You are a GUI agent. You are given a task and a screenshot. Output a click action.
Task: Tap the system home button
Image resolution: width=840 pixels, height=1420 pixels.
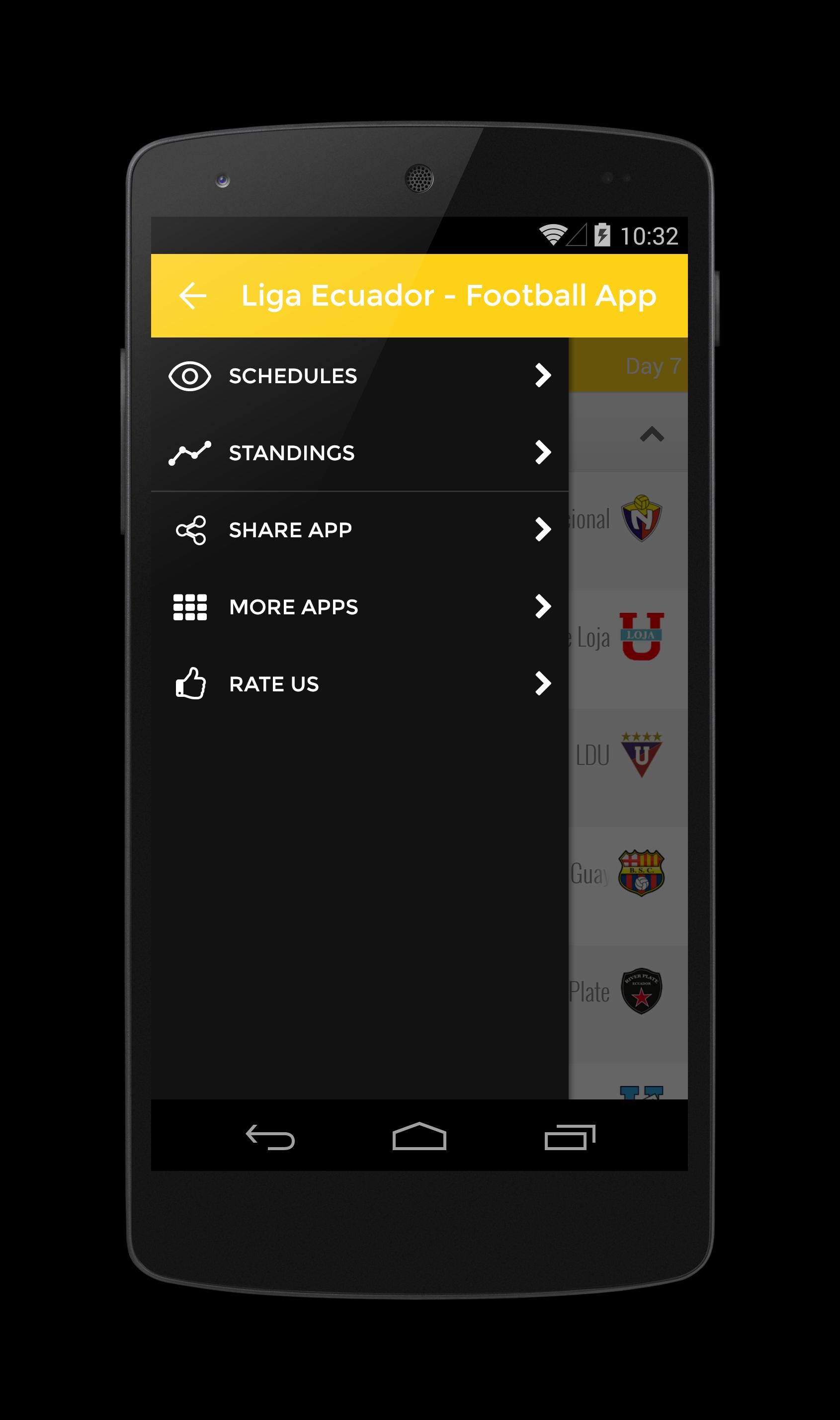(x=419, y=1136)
